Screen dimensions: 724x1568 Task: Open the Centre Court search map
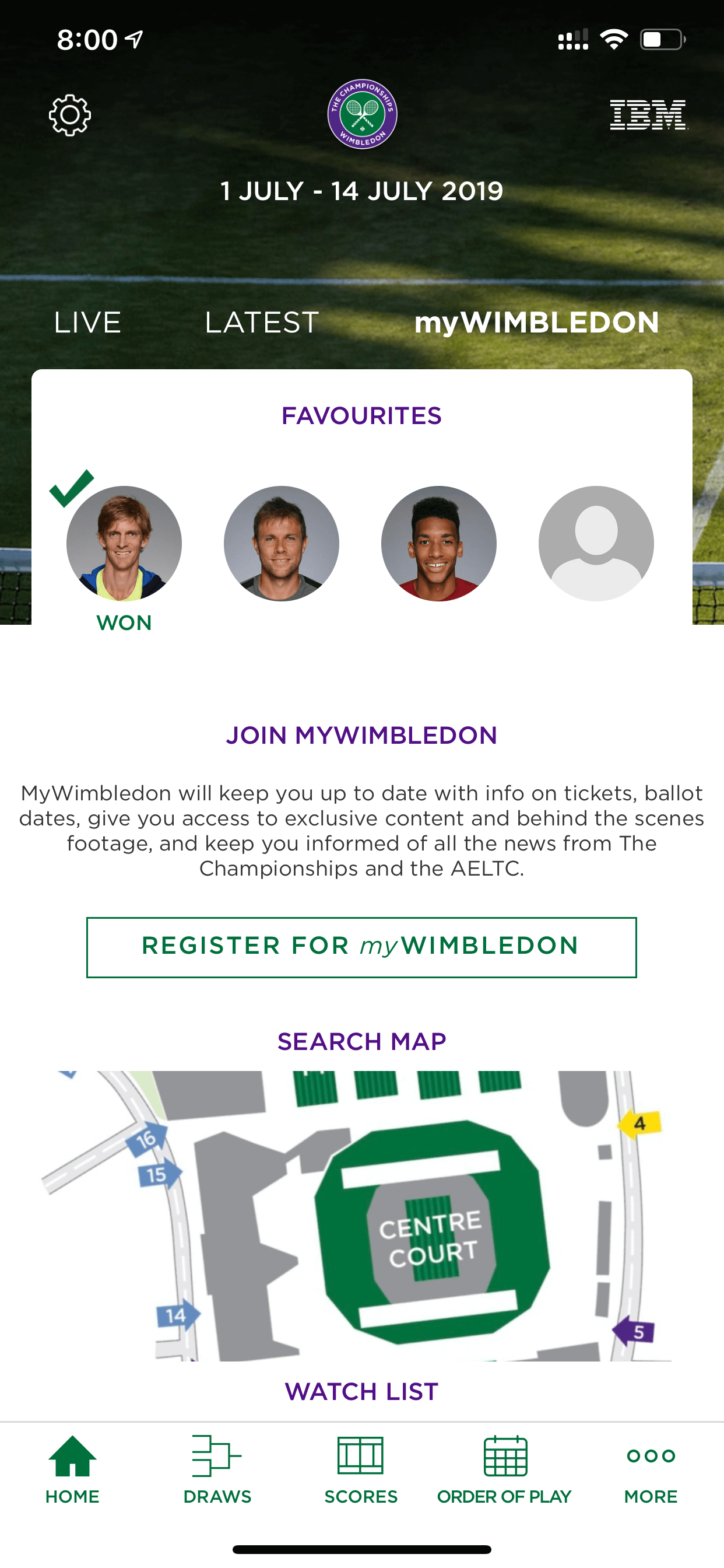click(x=361, y=1216)
